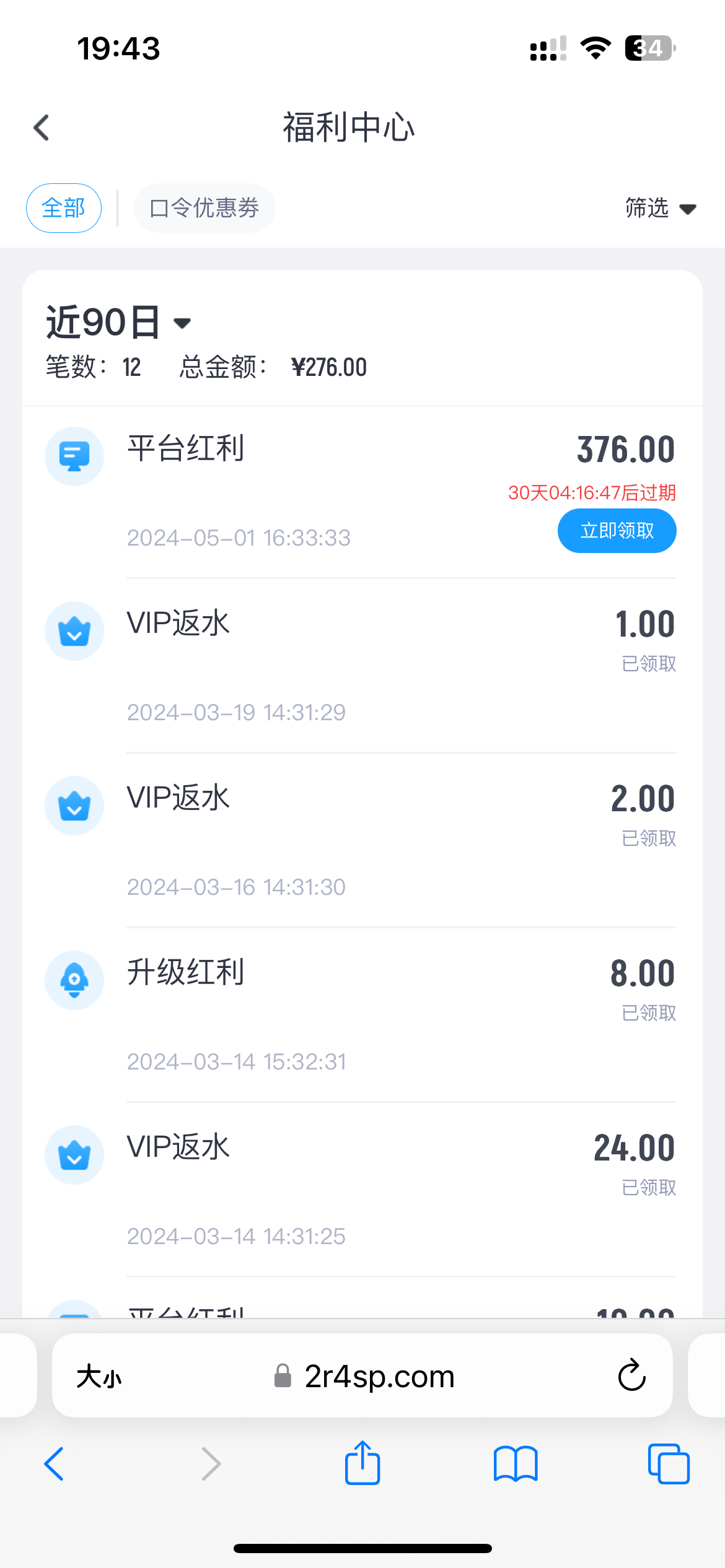Screen dimensions: 725x1568
Task: Go back from 福利中心 page
Action: pos(42,128)
